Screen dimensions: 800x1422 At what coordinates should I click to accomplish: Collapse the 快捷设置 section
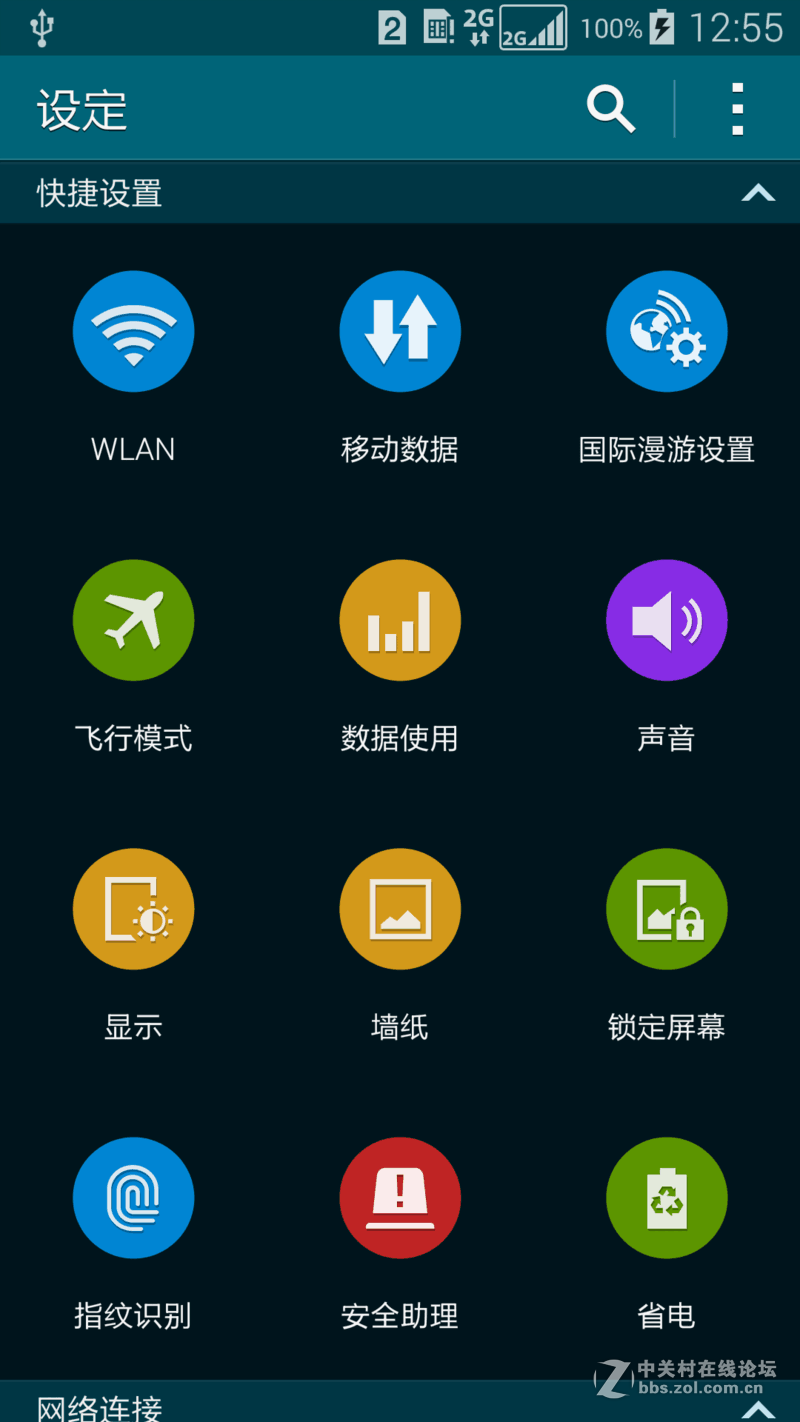tap(757, 193)
